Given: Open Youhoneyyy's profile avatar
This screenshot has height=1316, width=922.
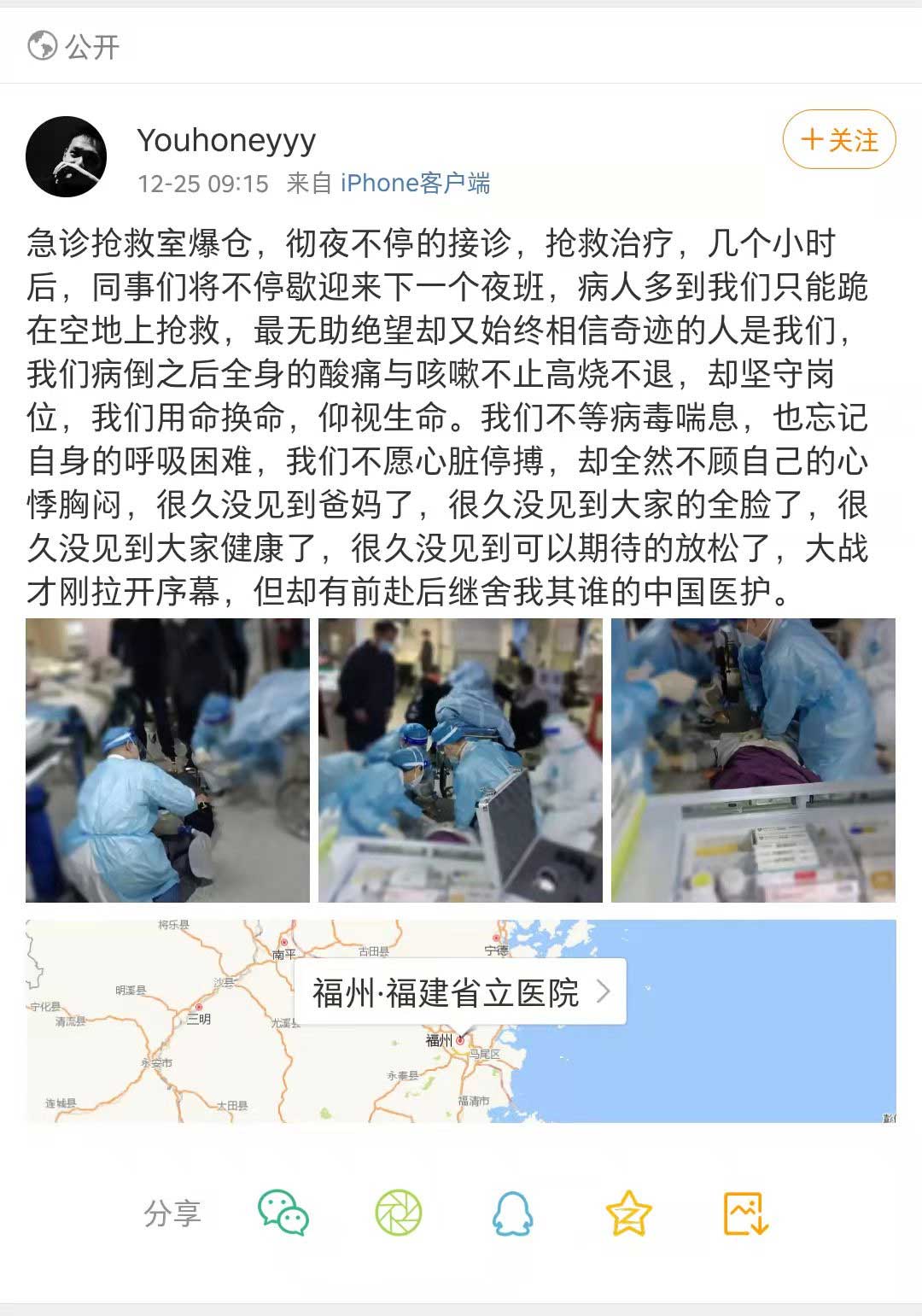Looking at the screenshot, I should (67, 157).
